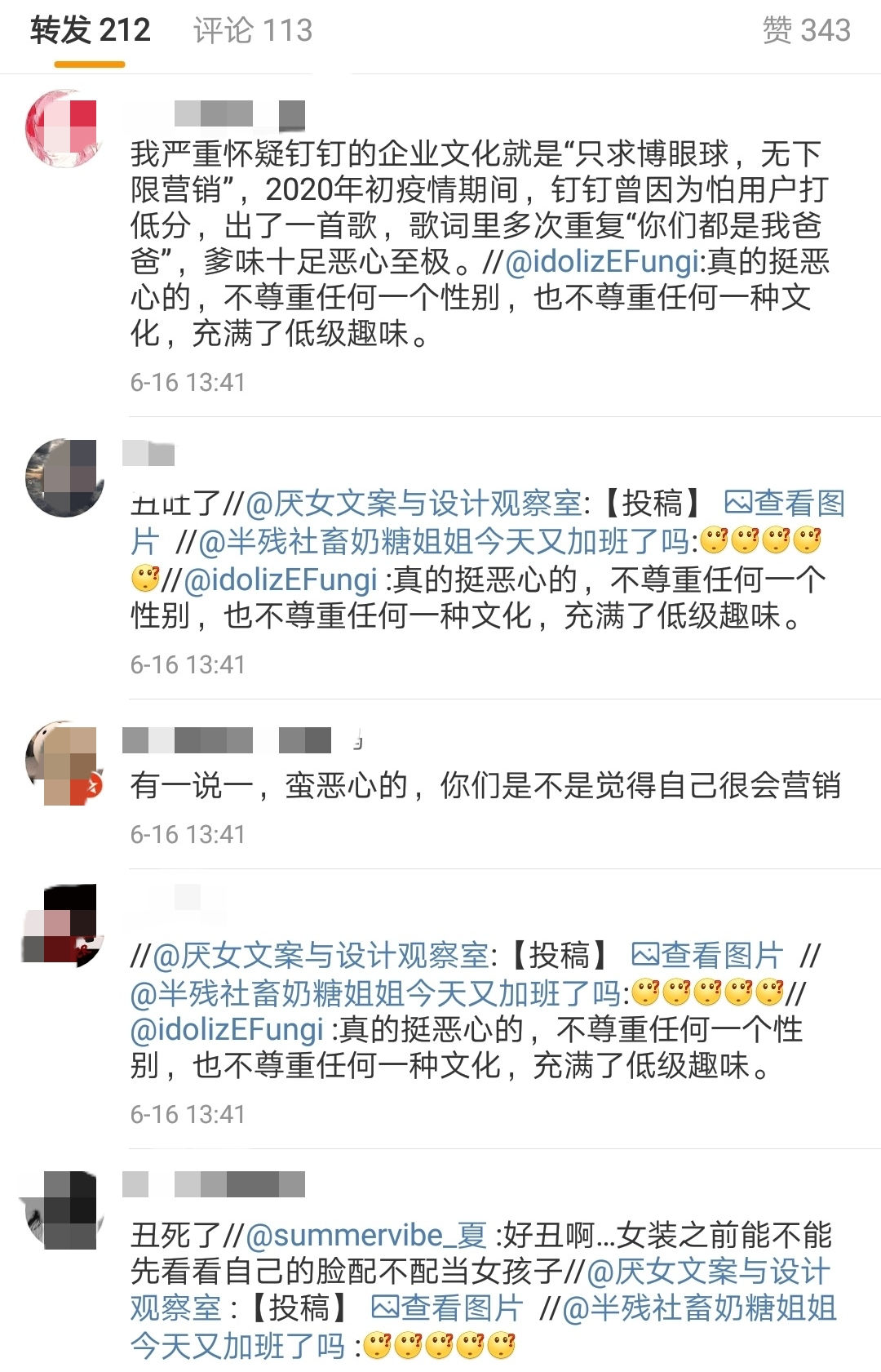View 查看图片 in the 丑死了 repost
881x1372 pixels.
point(447,1308)
